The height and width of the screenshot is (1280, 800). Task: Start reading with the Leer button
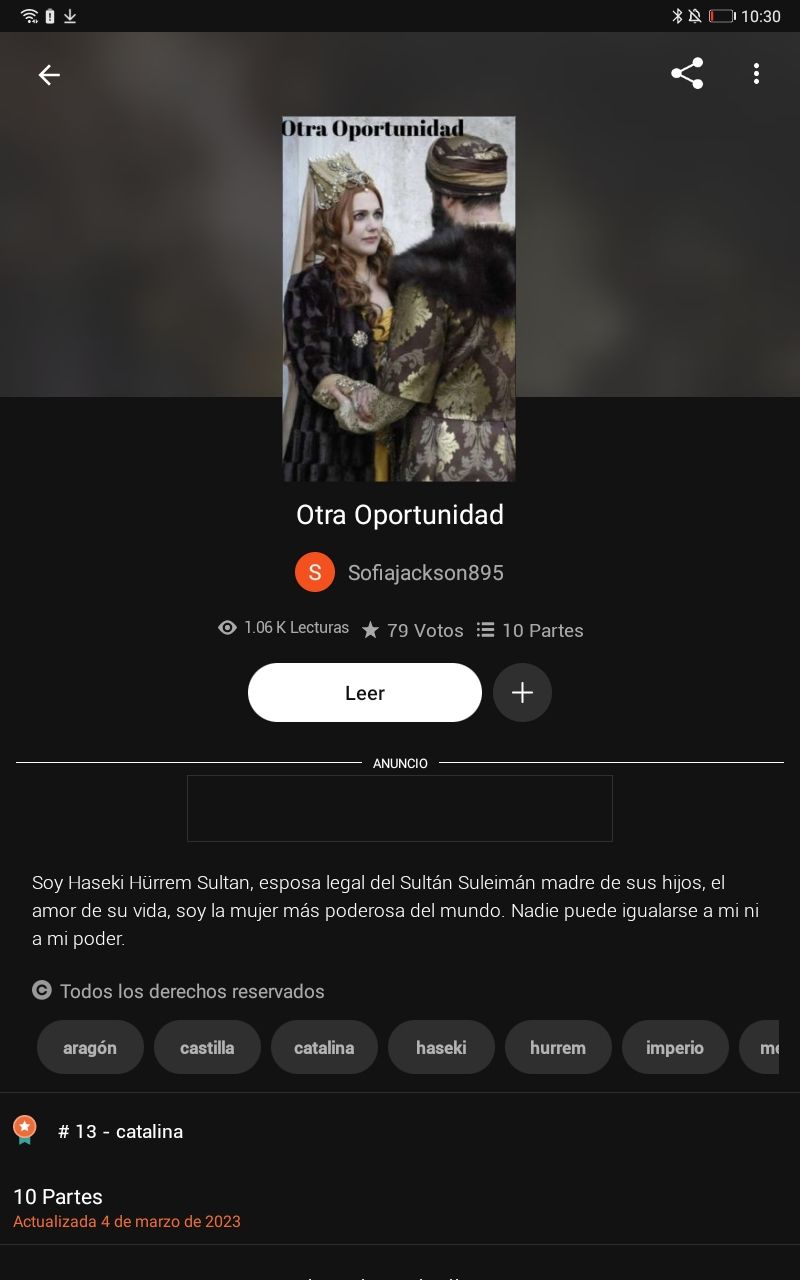click(x=364, y=692)
